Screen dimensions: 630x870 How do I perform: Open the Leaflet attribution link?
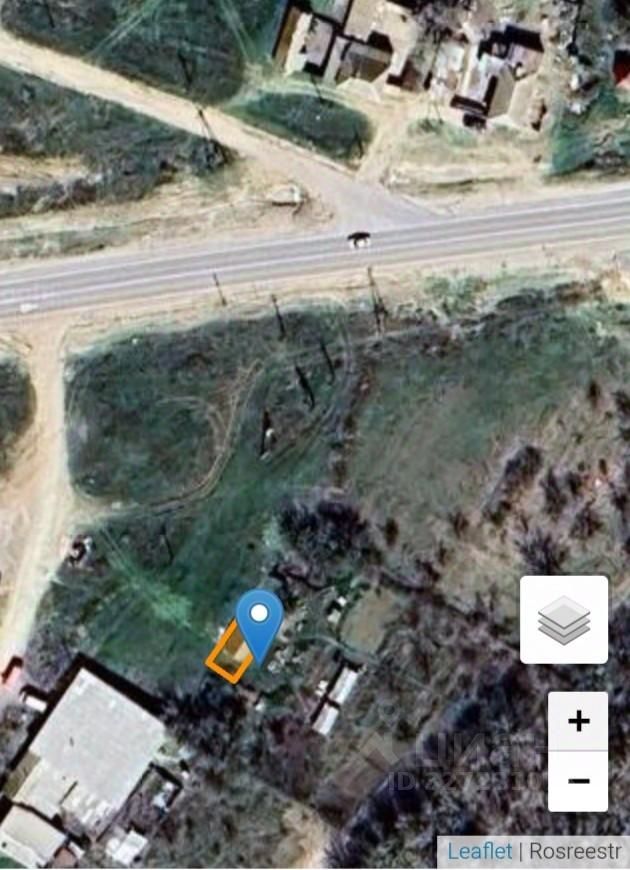(480, 851)
